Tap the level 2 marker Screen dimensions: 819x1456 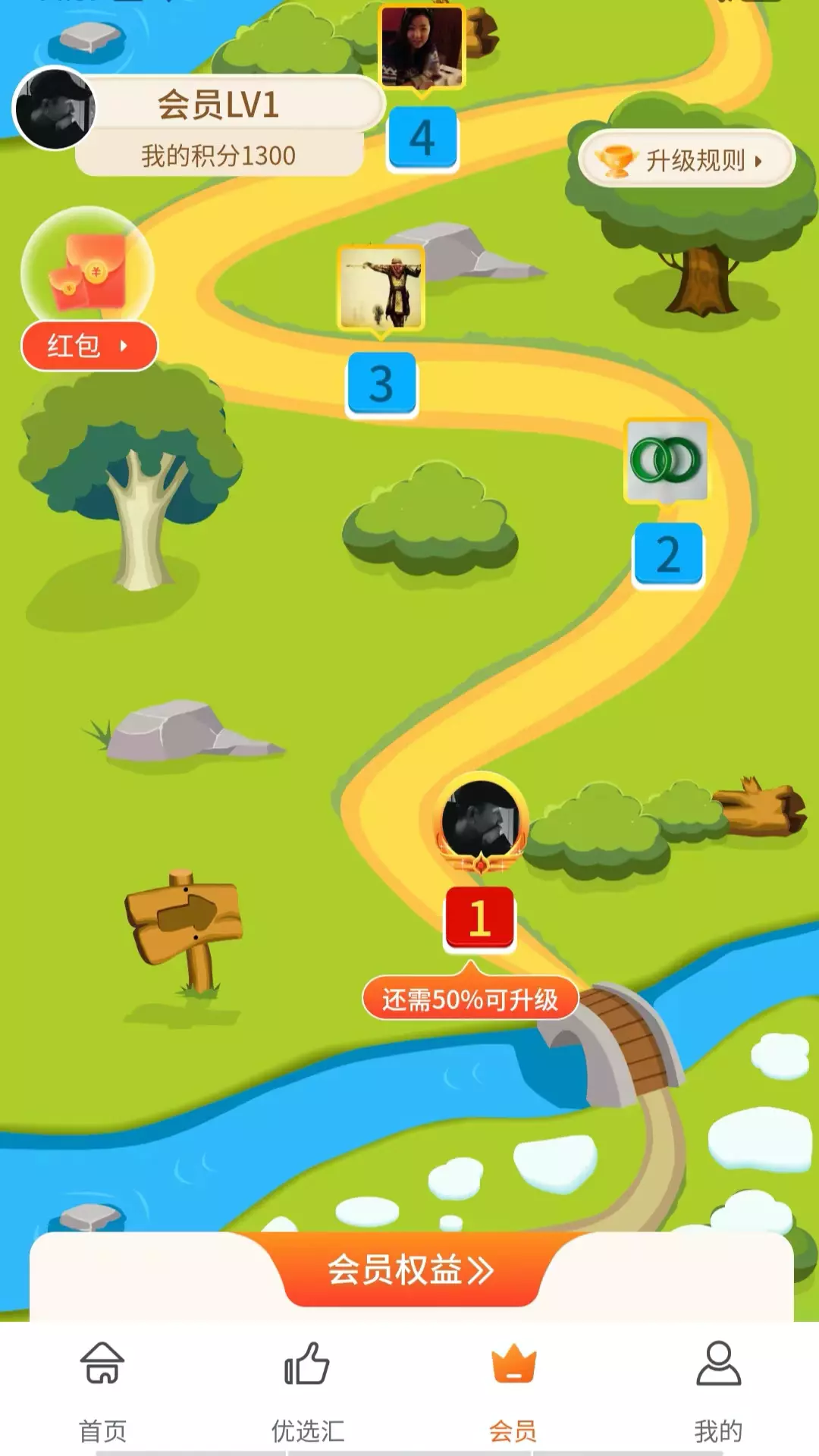[668, 555]
